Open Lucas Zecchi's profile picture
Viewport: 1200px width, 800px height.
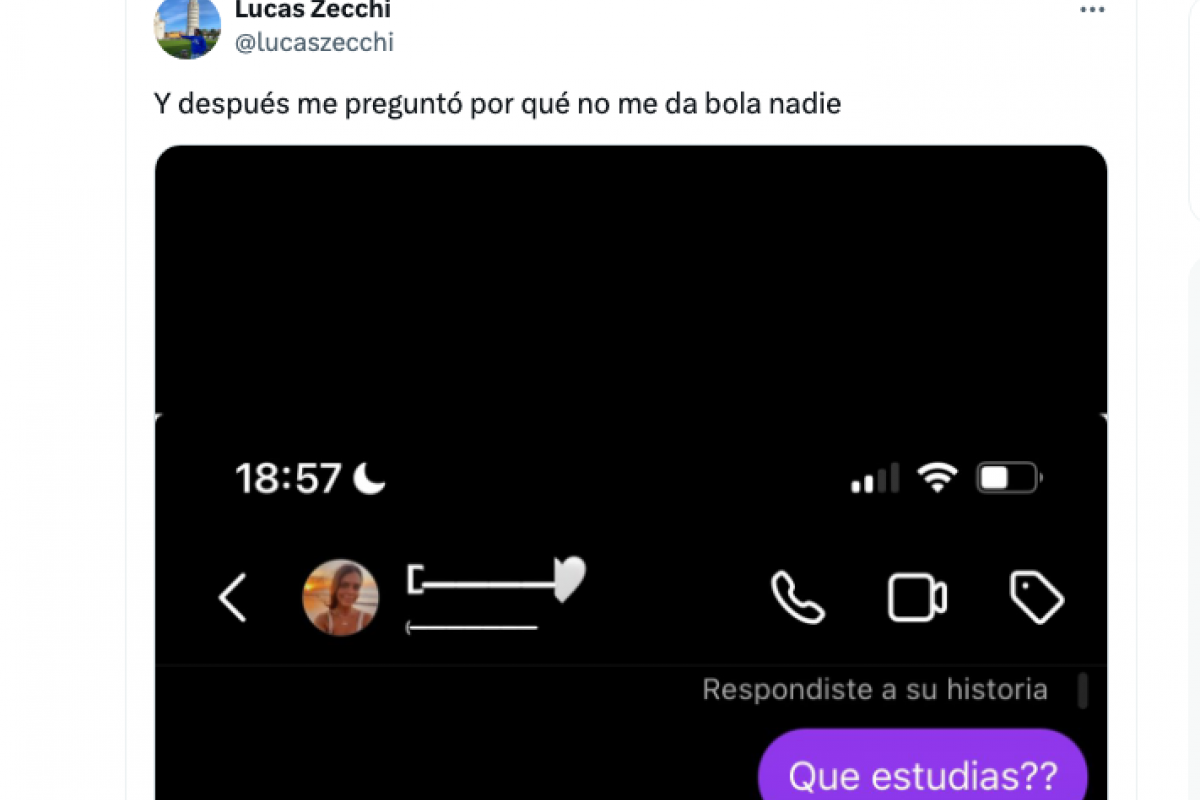point(187,26)
